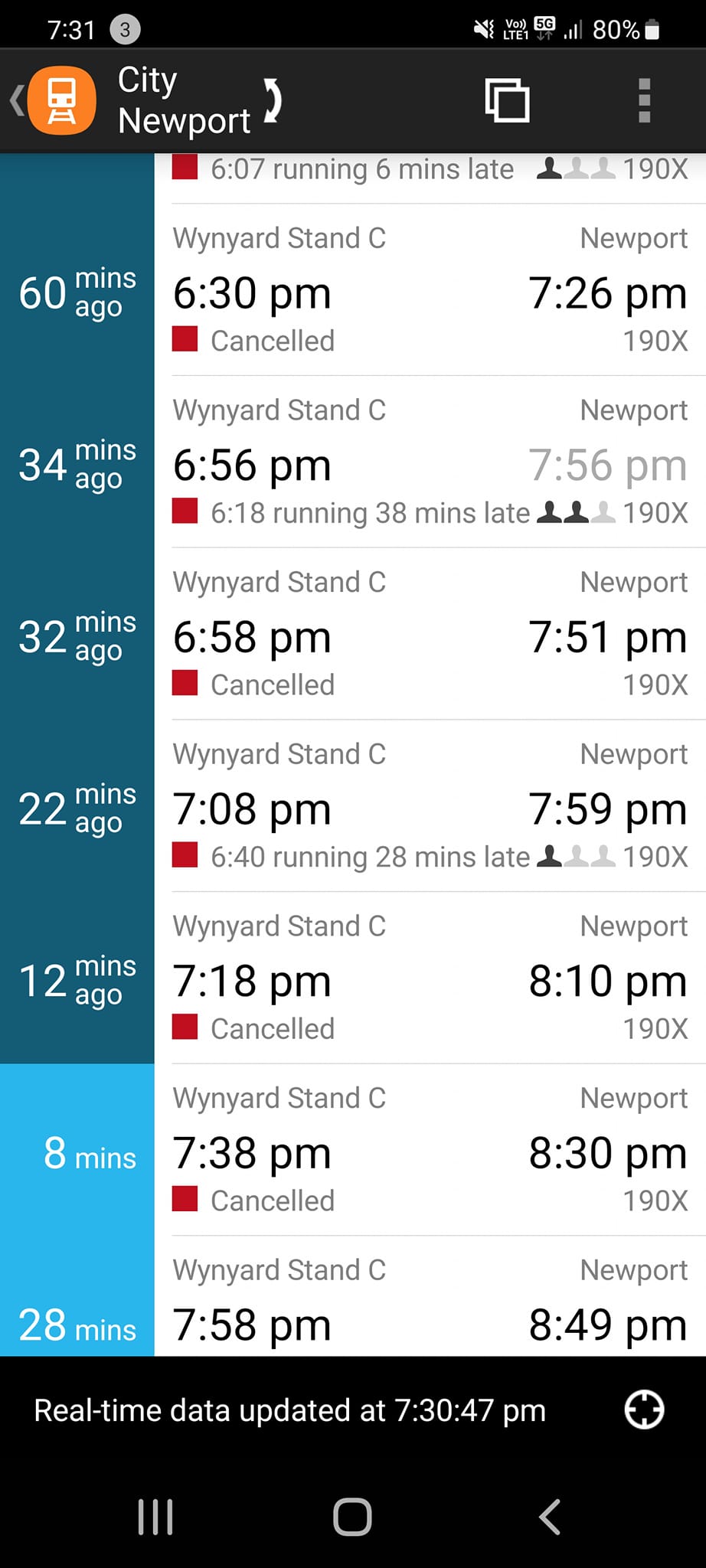Open the overlapping windows icon in the toolbar
Image resolution: width=706 pixels, height=1568 pixels.
[507, 100]
